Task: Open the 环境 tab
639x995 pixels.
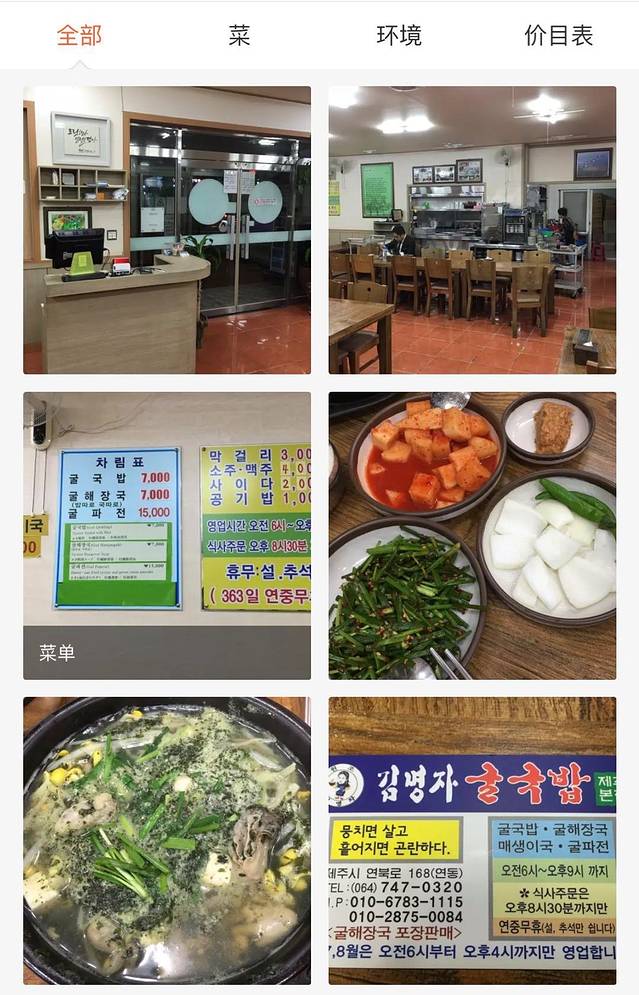Action: click(399, 36)
